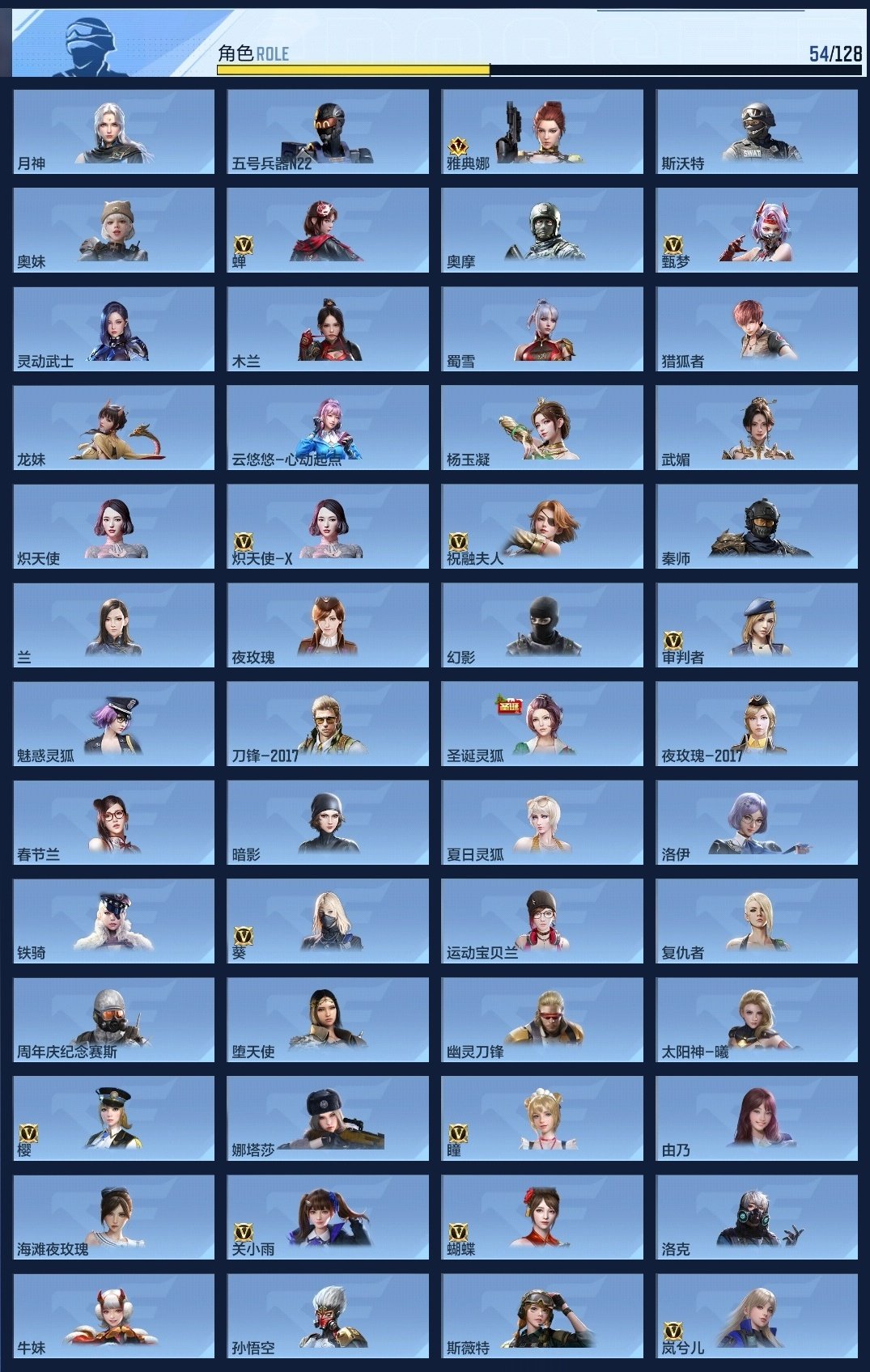Select the 祝融夫人 character tile
The image size is (870, 1372).
pyautogui.click(x=542, y=526)
